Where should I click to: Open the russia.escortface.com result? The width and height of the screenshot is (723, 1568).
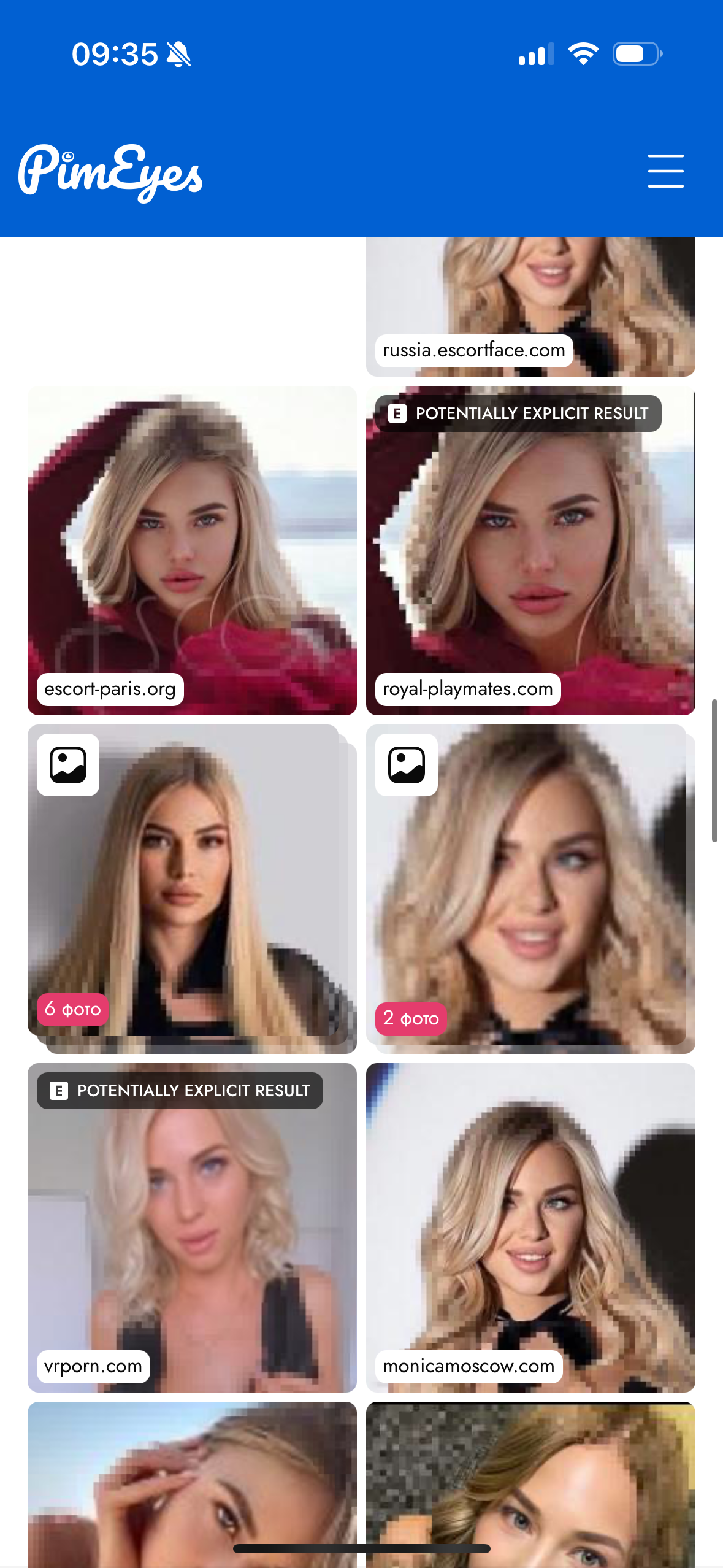point(530,307)
